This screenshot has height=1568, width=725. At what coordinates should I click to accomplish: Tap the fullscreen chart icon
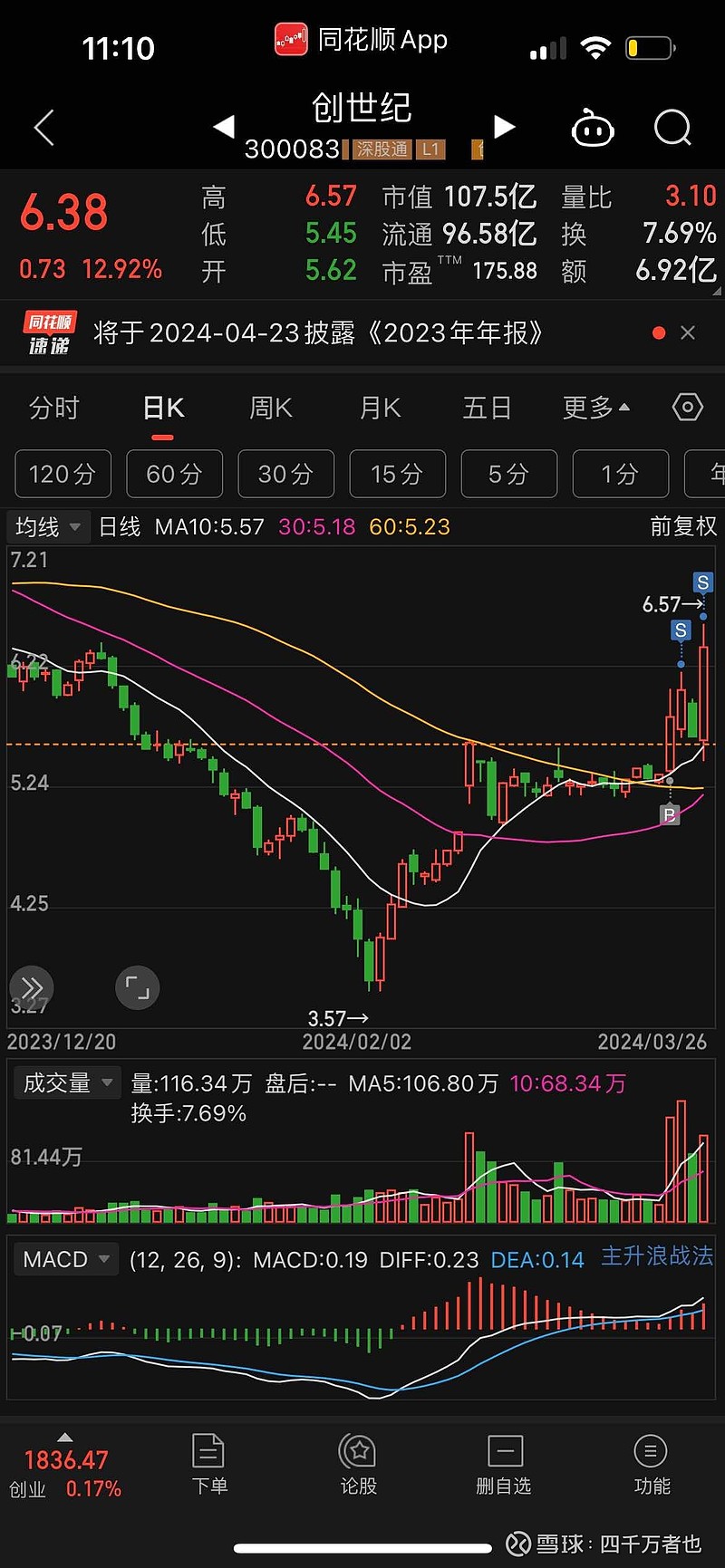137,987
